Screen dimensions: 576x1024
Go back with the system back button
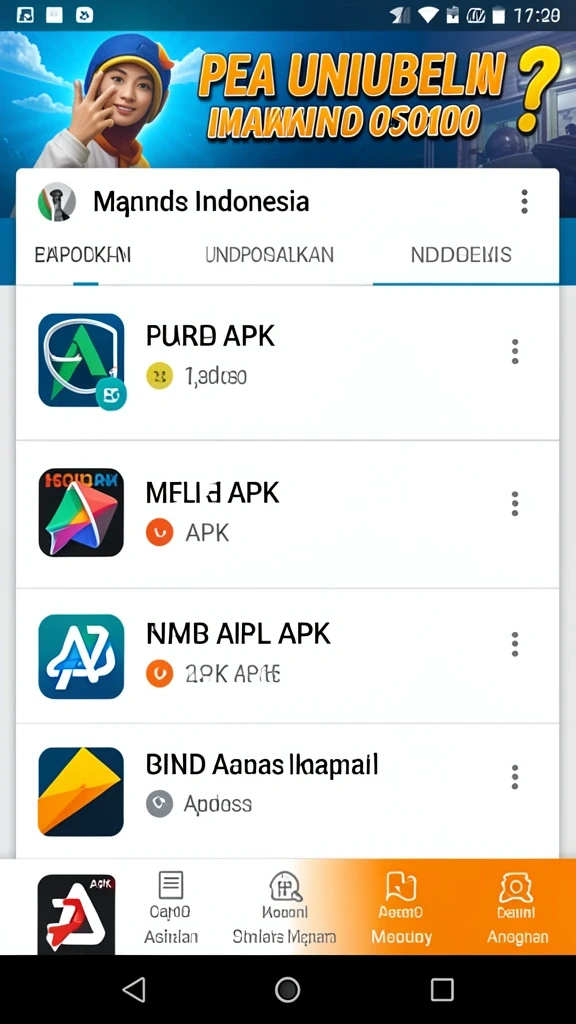134,990
